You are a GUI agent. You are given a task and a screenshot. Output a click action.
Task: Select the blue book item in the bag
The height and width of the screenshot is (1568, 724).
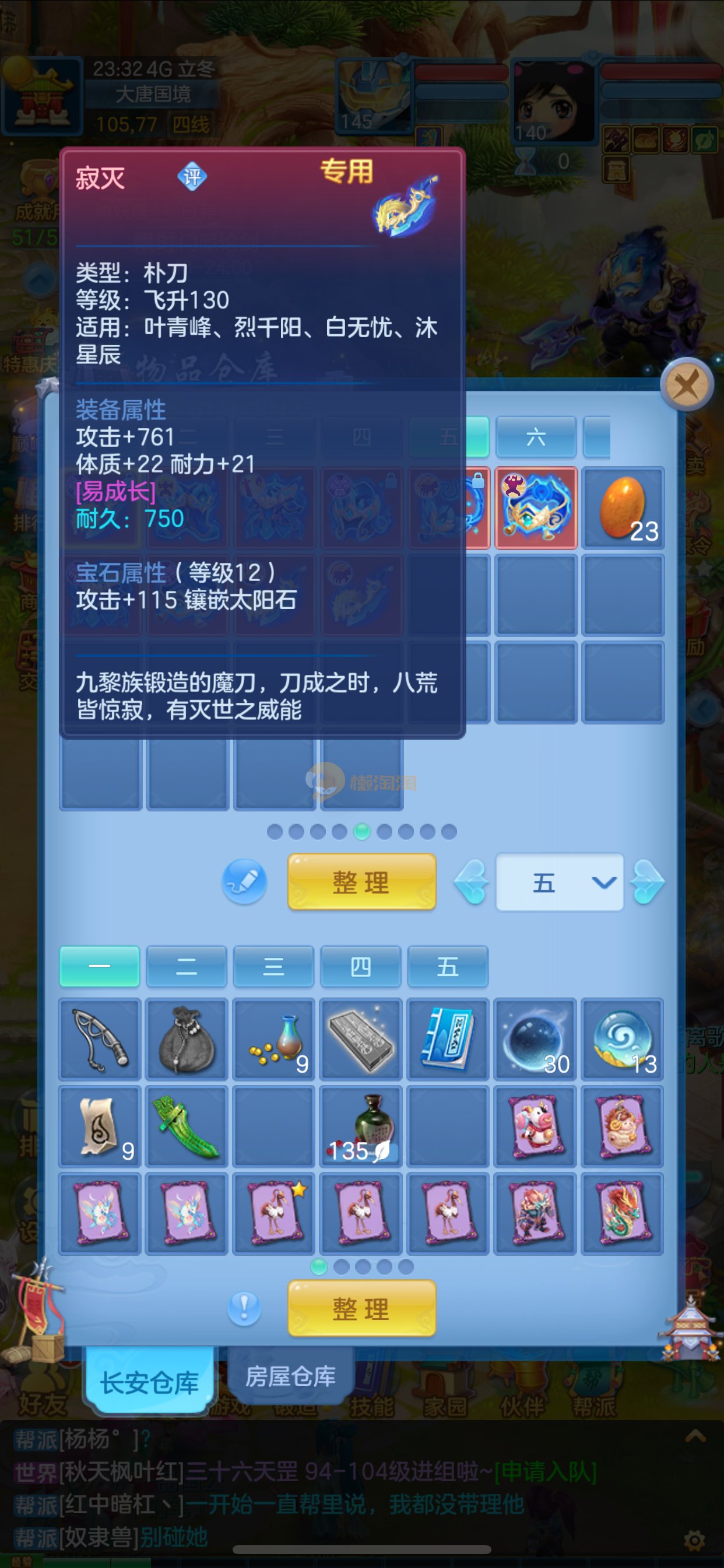[448, 1038]
